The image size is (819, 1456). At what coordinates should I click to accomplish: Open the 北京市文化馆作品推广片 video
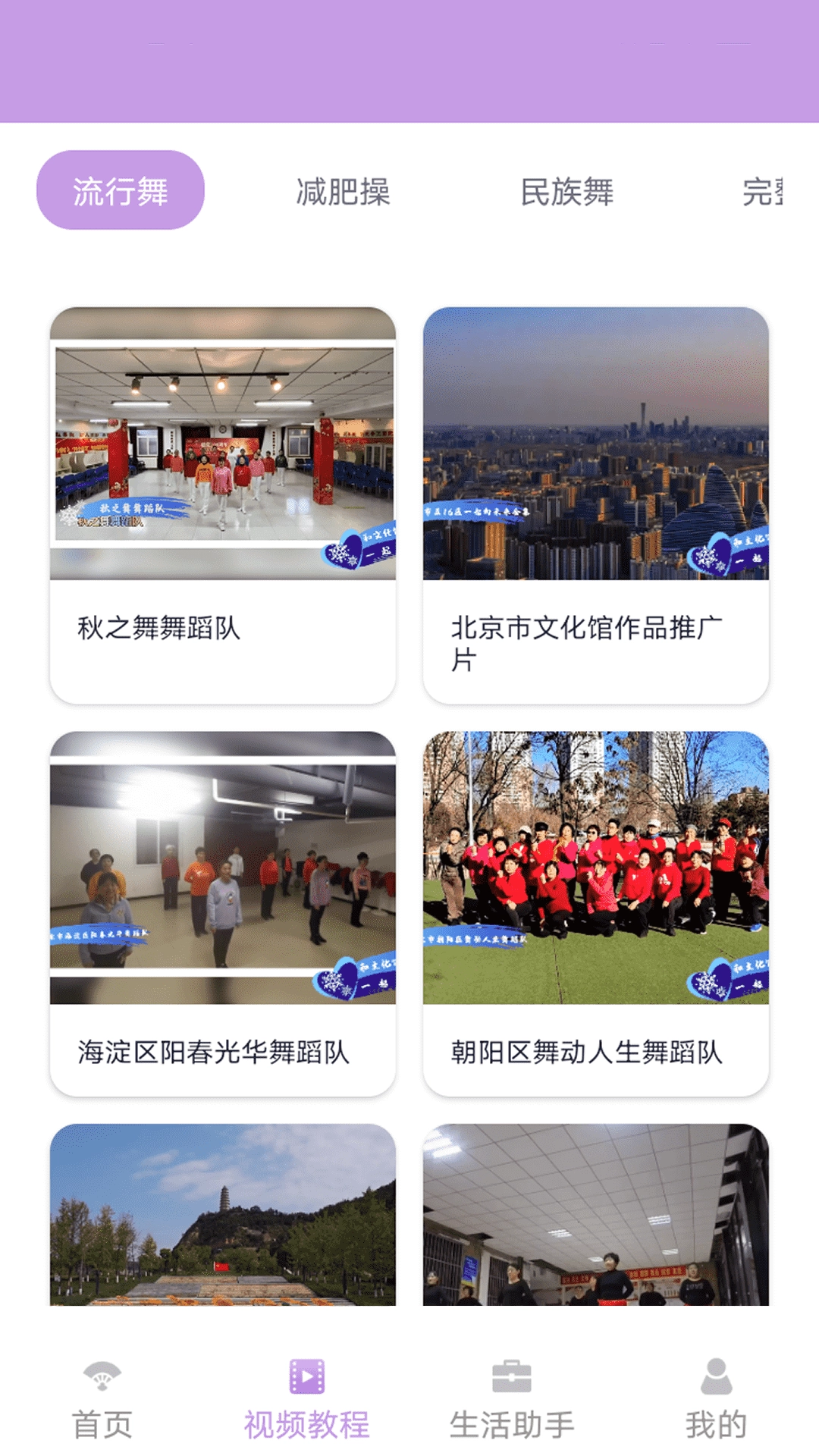[x=595, y=504]
